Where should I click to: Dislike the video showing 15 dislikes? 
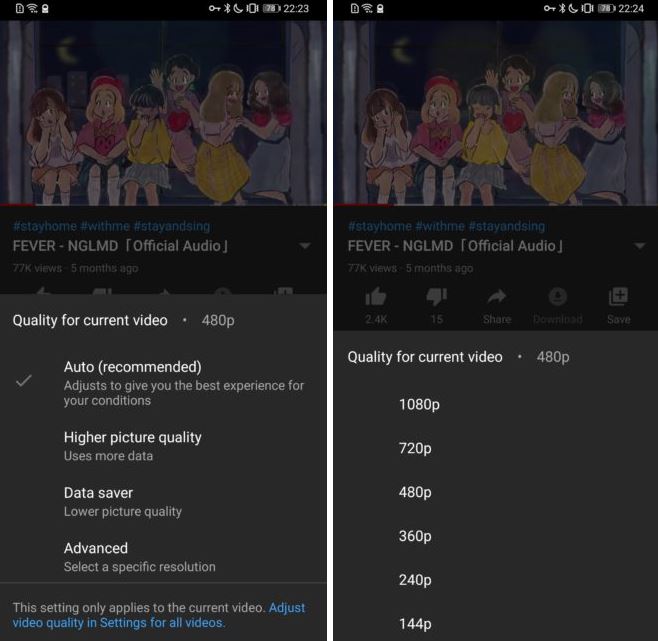(x=436, y=303)
